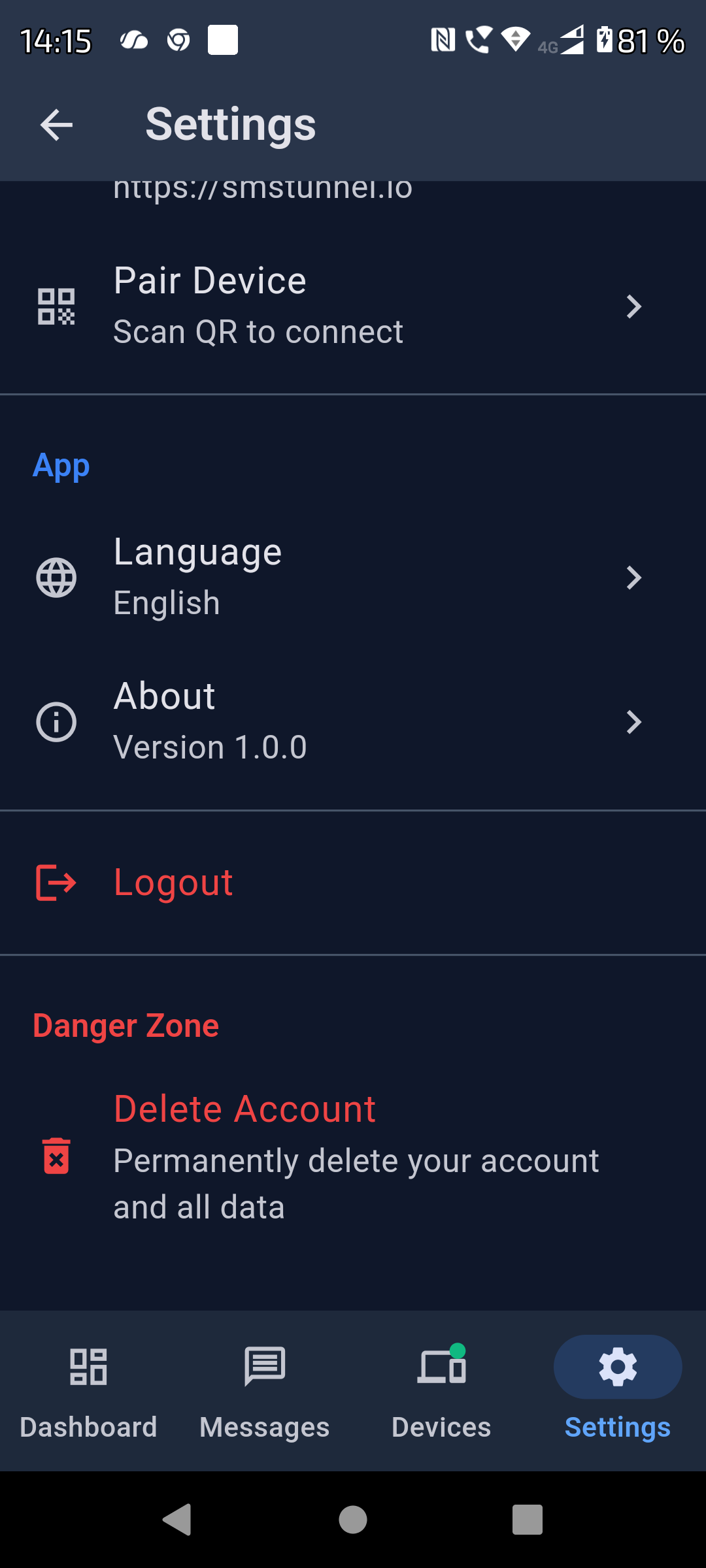Tap the Android recent apps button

[x=527, y=1519]
